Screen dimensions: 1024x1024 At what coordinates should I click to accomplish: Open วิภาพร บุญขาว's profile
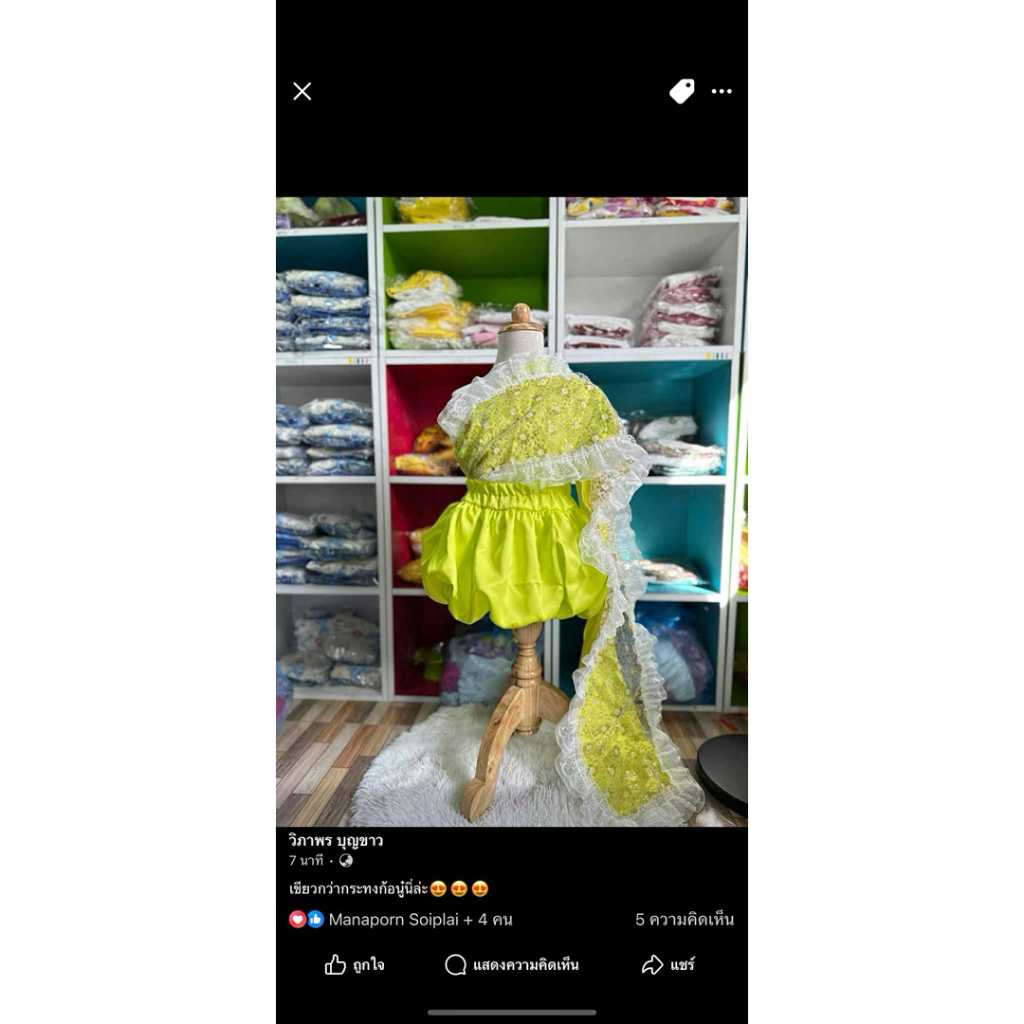coord(336,840)
